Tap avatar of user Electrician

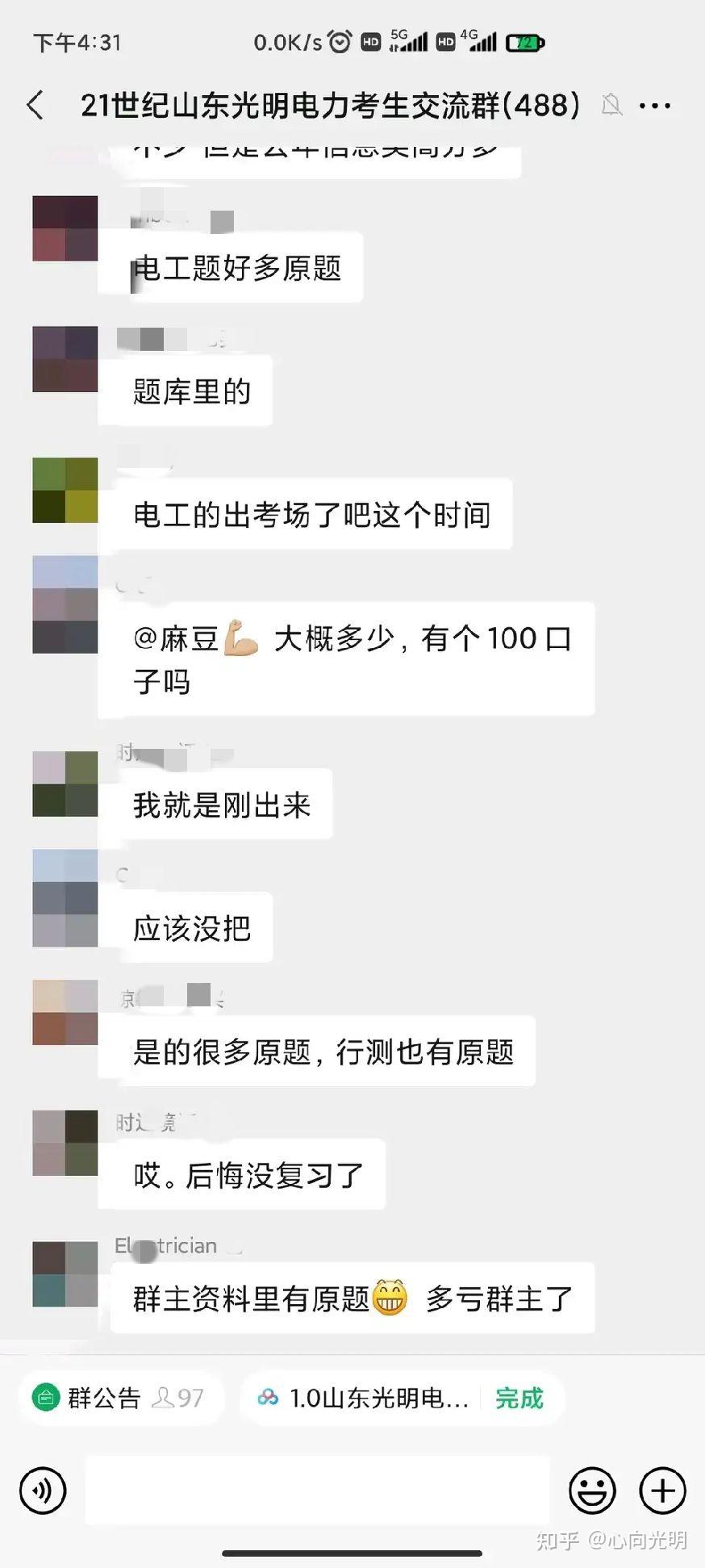tap(65, 1274)
